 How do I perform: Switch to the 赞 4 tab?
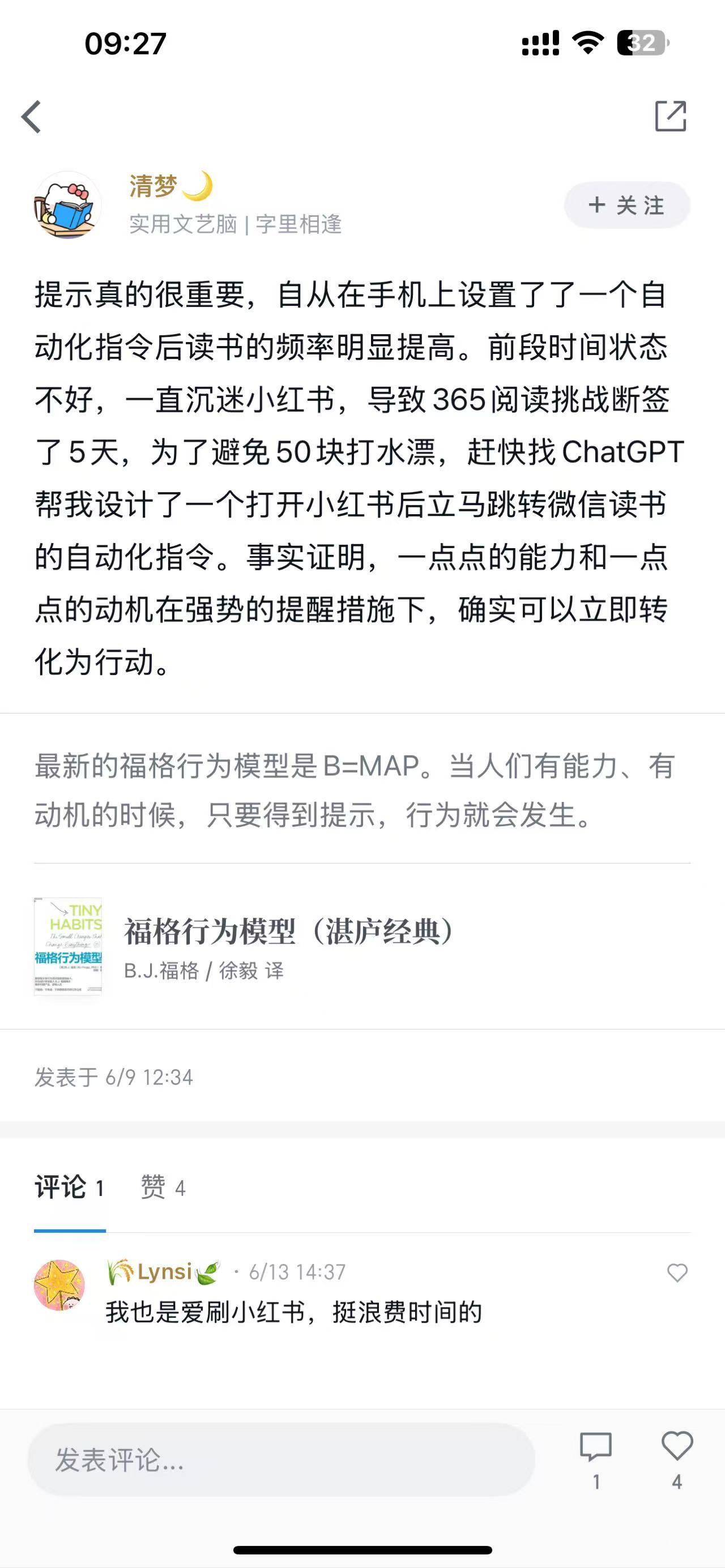(163, 1187)
